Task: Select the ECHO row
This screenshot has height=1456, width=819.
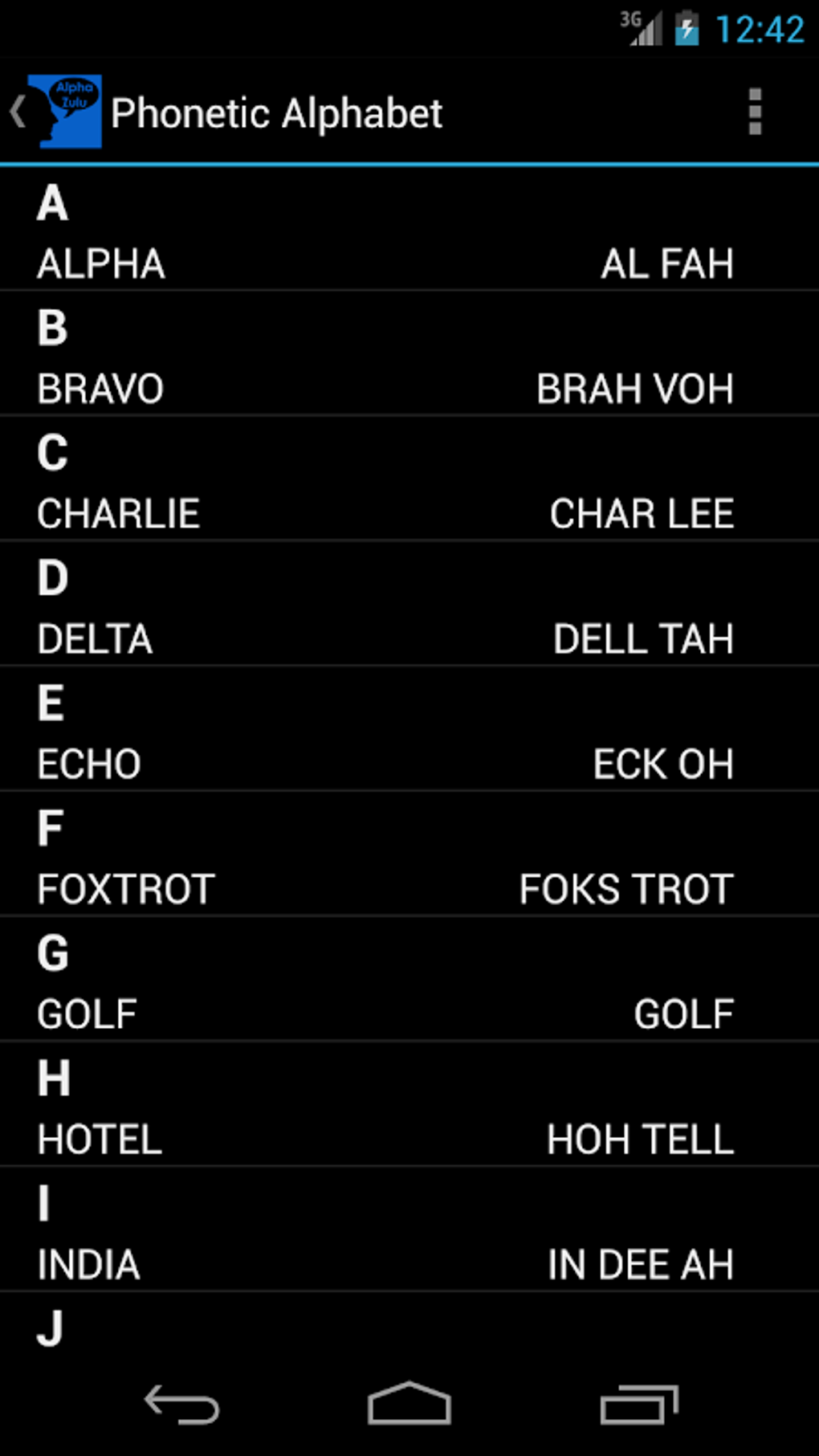Action: 409,729
